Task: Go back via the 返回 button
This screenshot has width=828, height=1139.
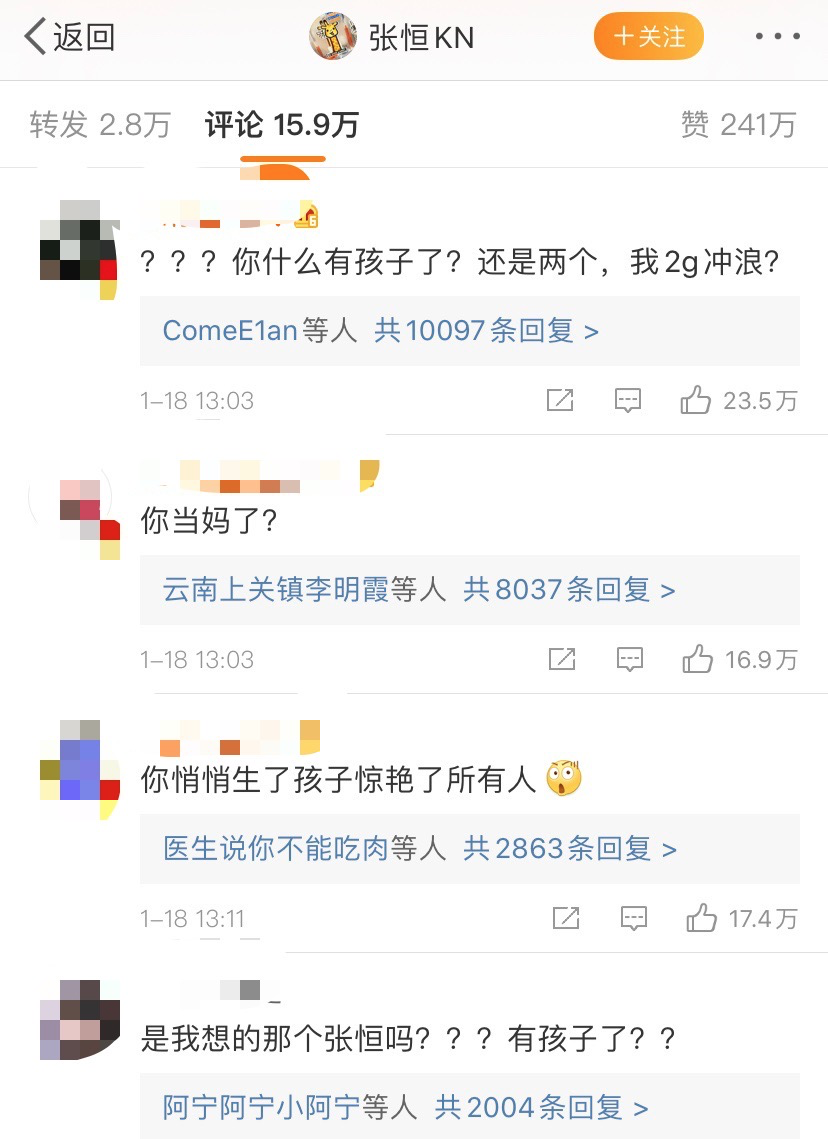Action: tap(70, 38)
